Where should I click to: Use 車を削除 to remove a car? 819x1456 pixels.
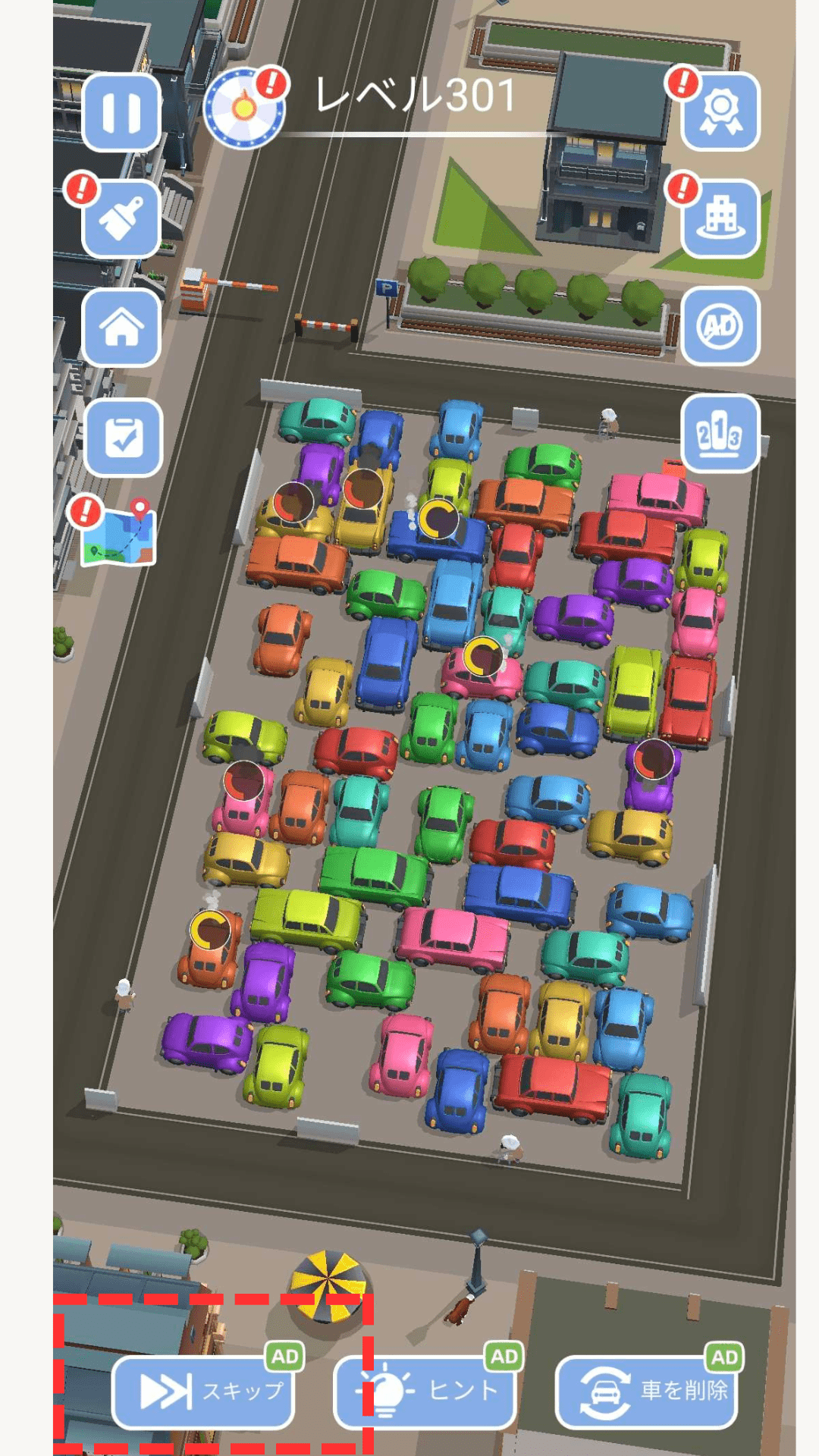tap(646, 1392)
